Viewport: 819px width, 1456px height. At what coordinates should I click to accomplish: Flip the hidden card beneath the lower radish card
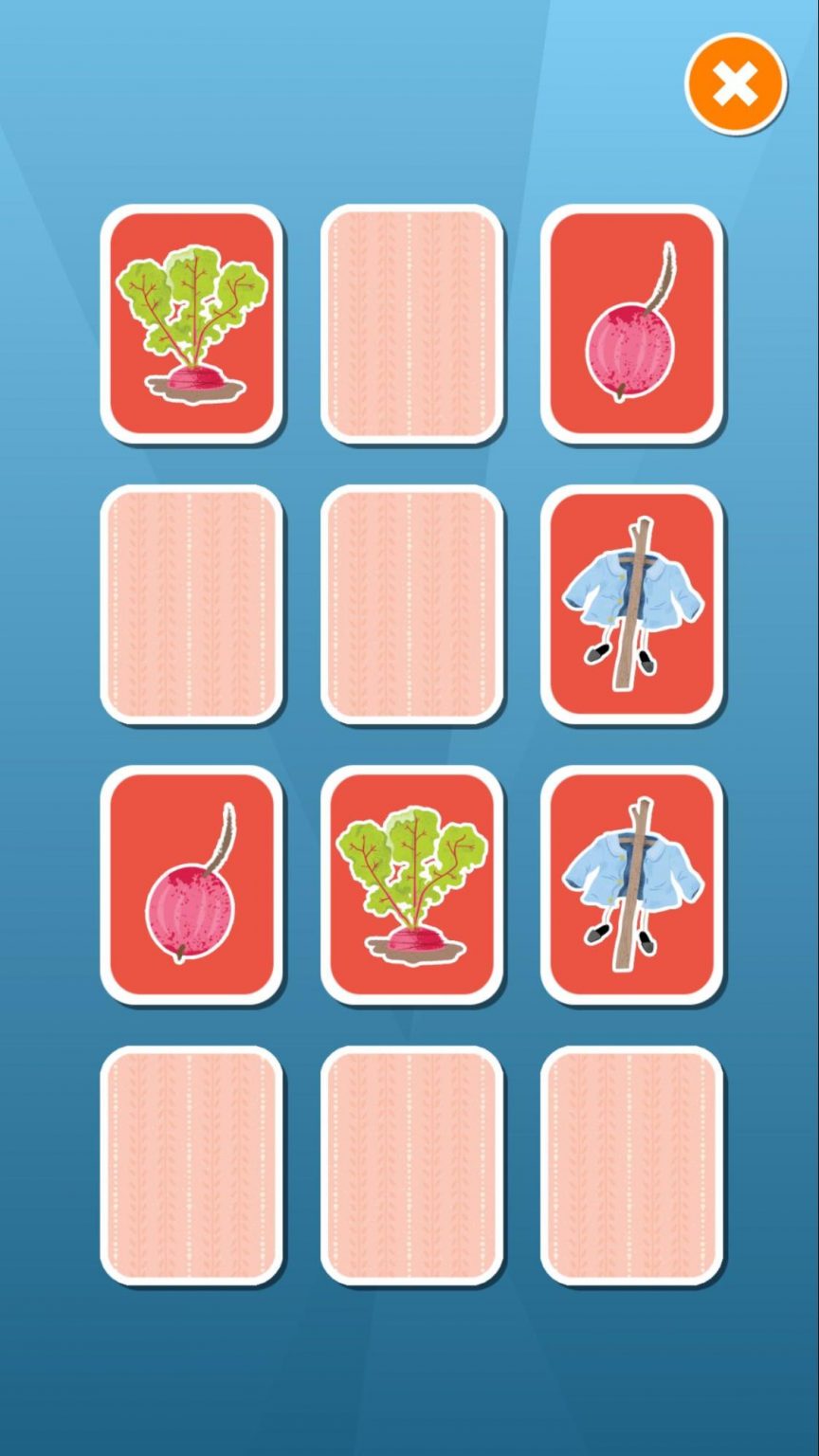click(x=191, y=1165)
